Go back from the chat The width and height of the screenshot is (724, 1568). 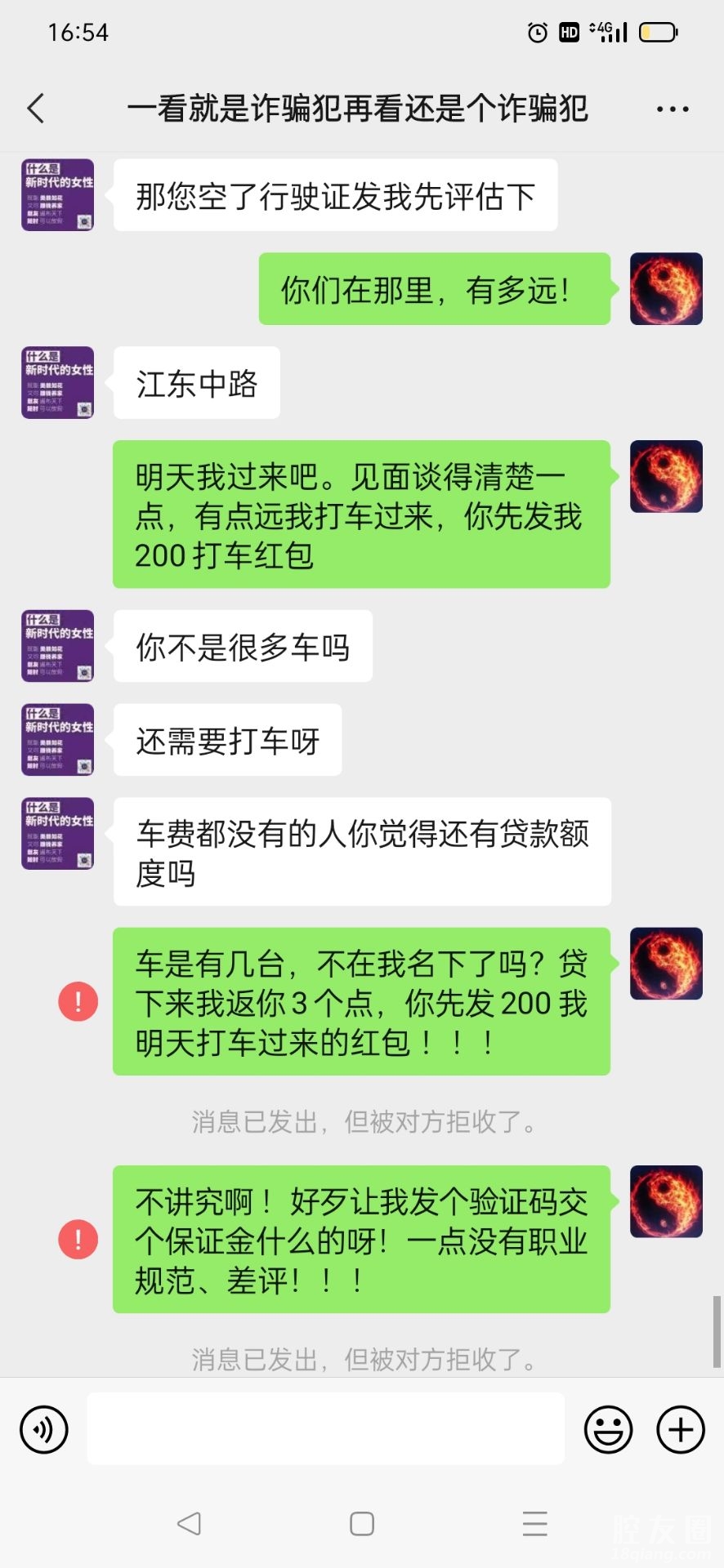pos(36,109)
